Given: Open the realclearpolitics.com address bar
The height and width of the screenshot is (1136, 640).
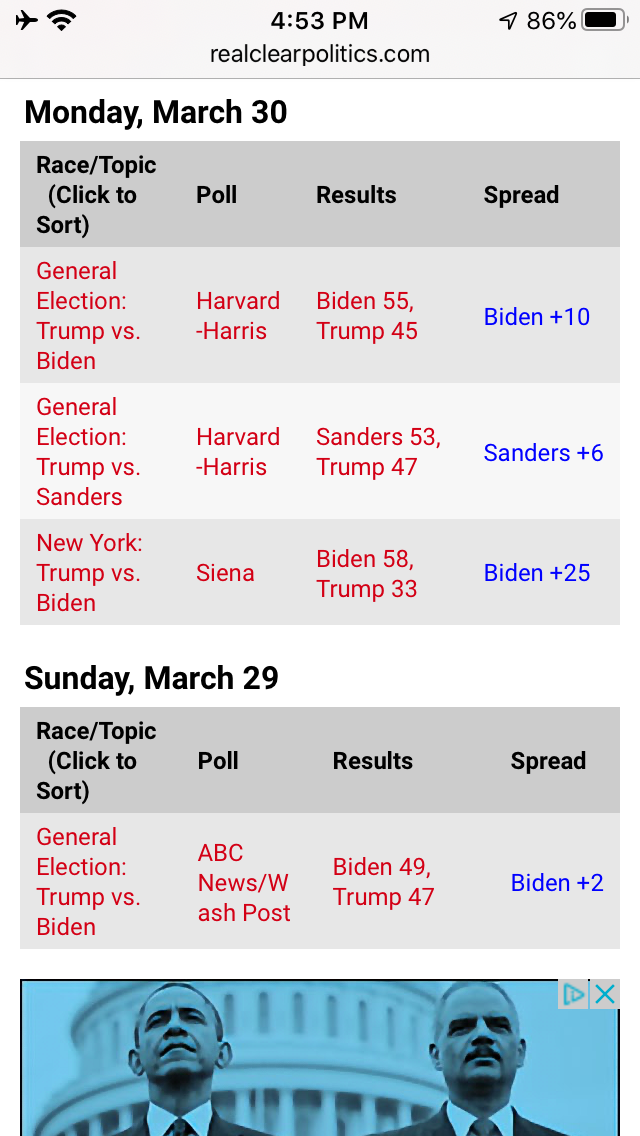Looking at the screenshot, I should (x=320, y=54).
